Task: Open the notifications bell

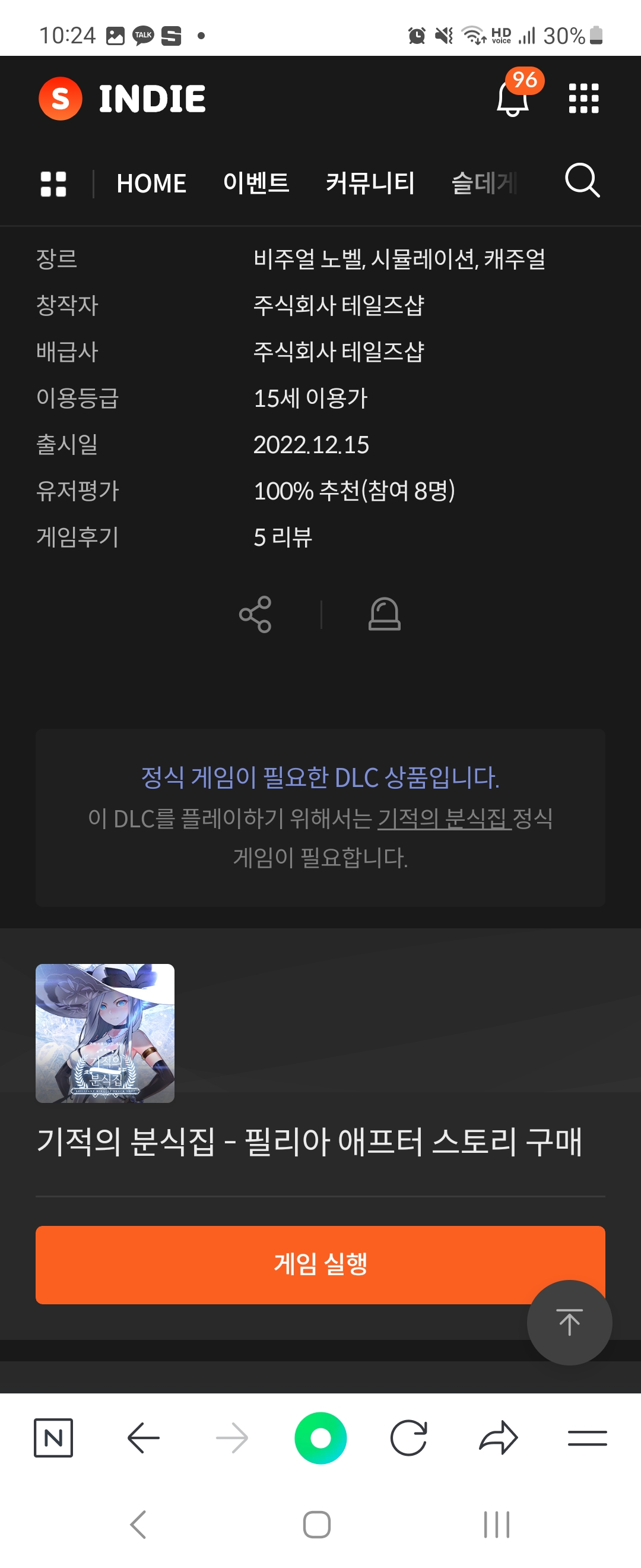Action: 513,99
